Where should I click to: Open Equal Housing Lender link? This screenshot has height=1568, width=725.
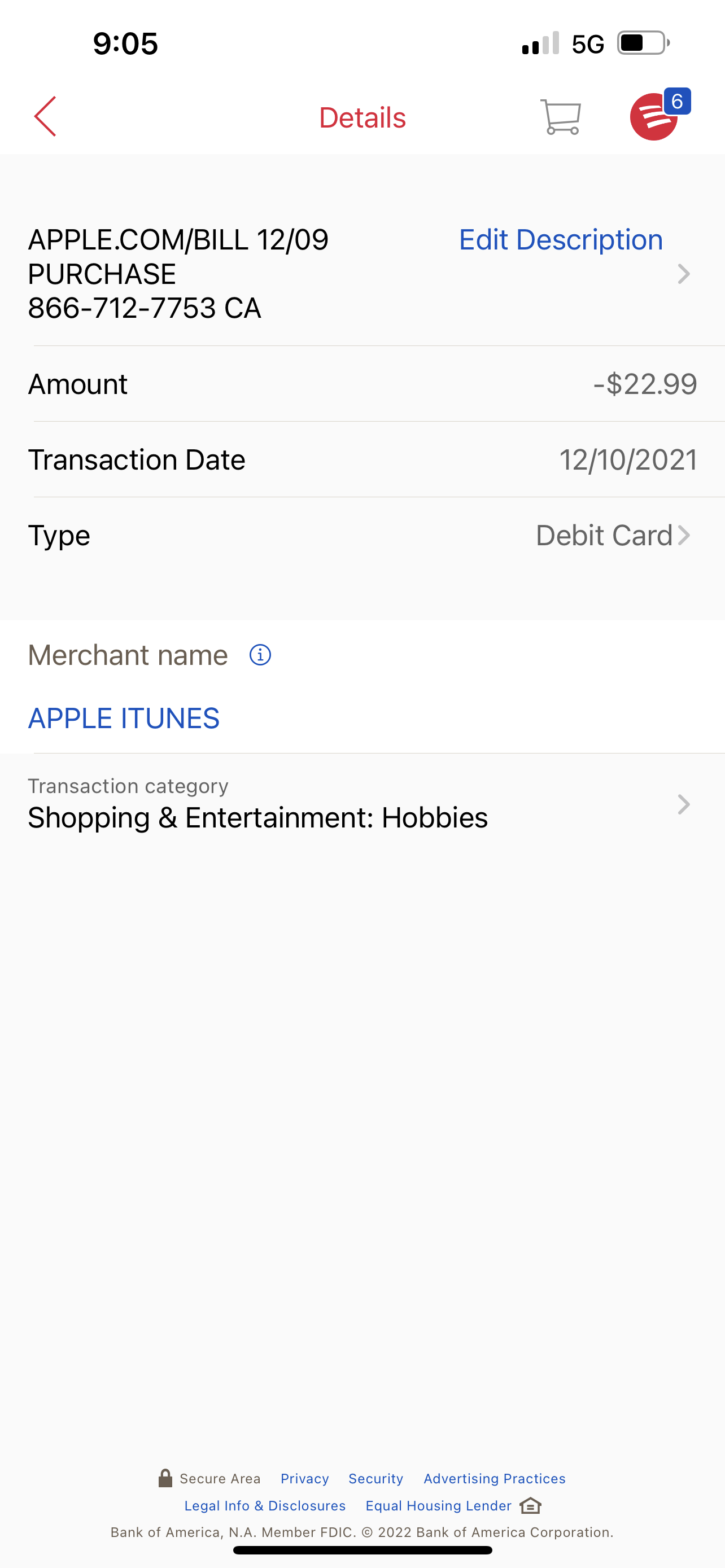coord(453,1505)
